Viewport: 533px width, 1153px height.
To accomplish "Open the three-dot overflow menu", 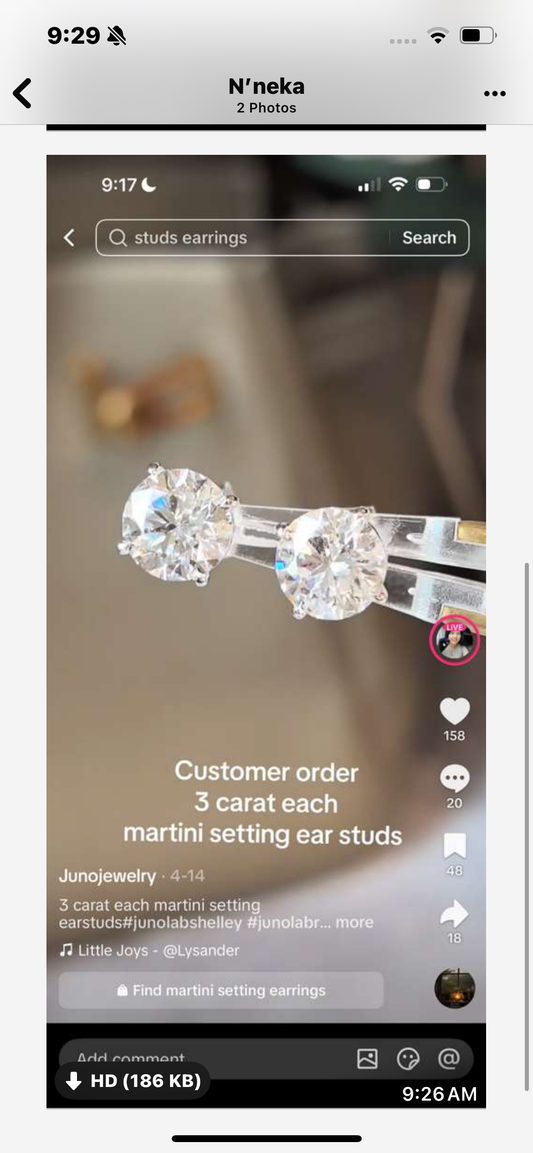I will coord(495,94).
